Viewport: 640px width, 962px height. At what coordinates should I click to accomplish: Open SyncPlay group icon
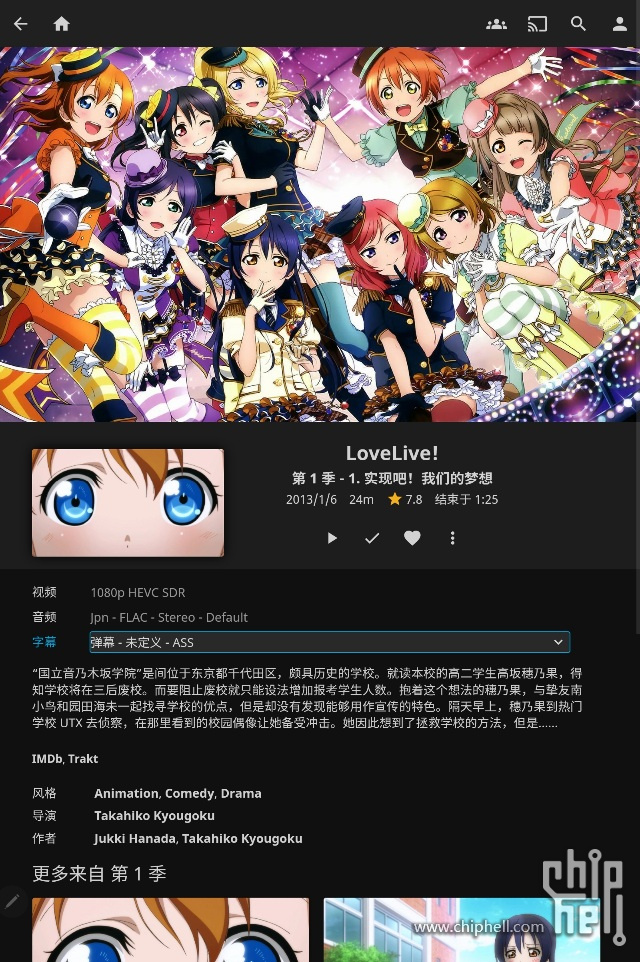[x=496, y=24]
